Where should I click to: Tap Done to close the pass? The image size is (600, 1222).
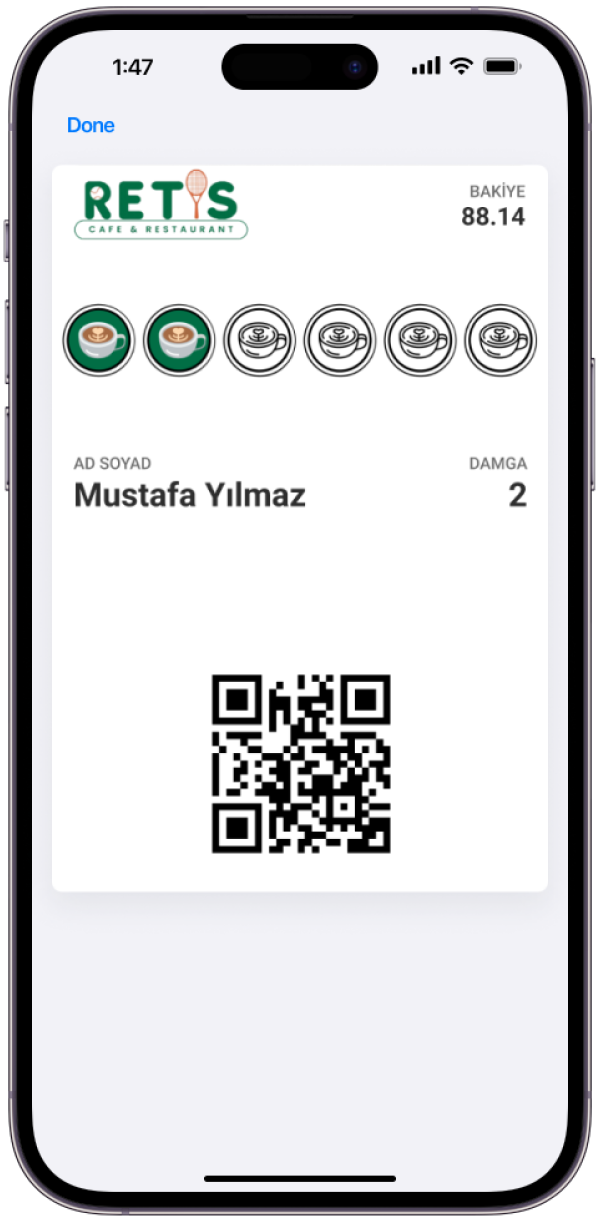tap(90, 125)
